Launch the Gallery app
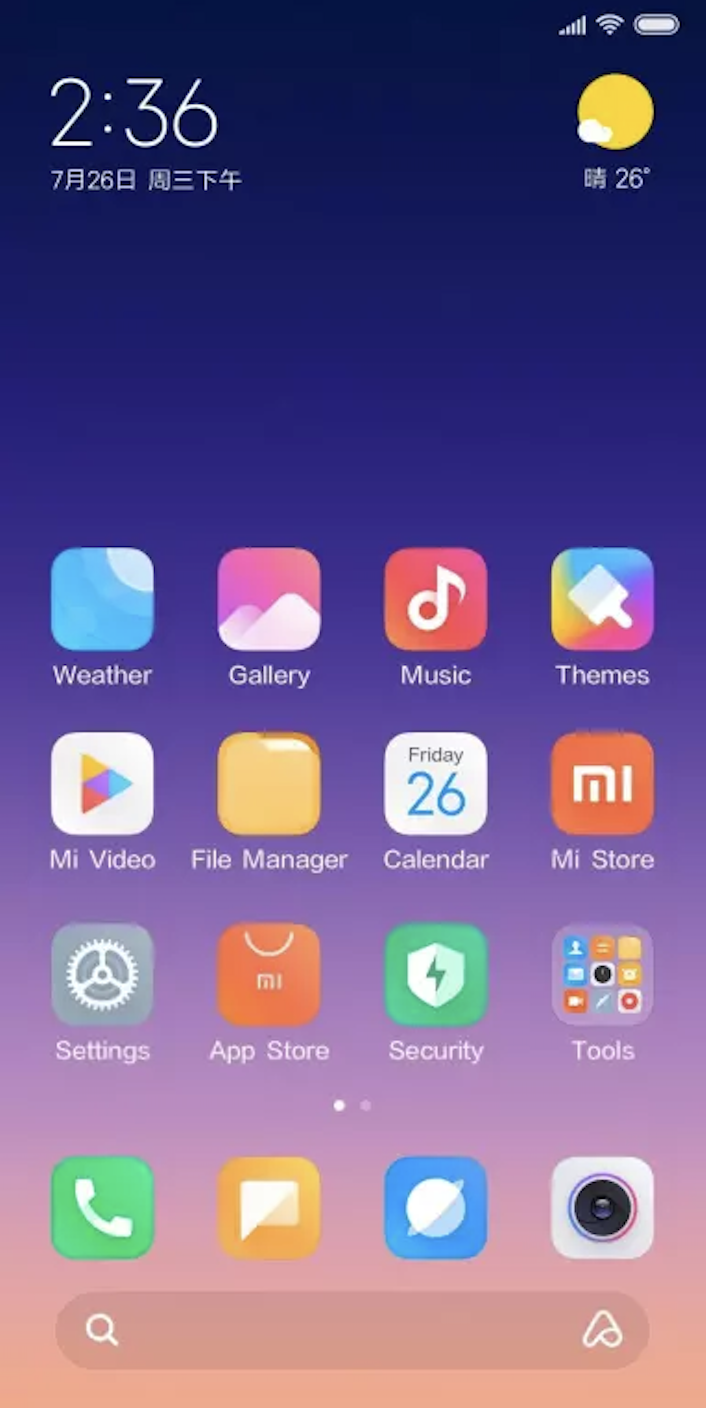Screen dimensions: 706x1408 pos(269,599)
